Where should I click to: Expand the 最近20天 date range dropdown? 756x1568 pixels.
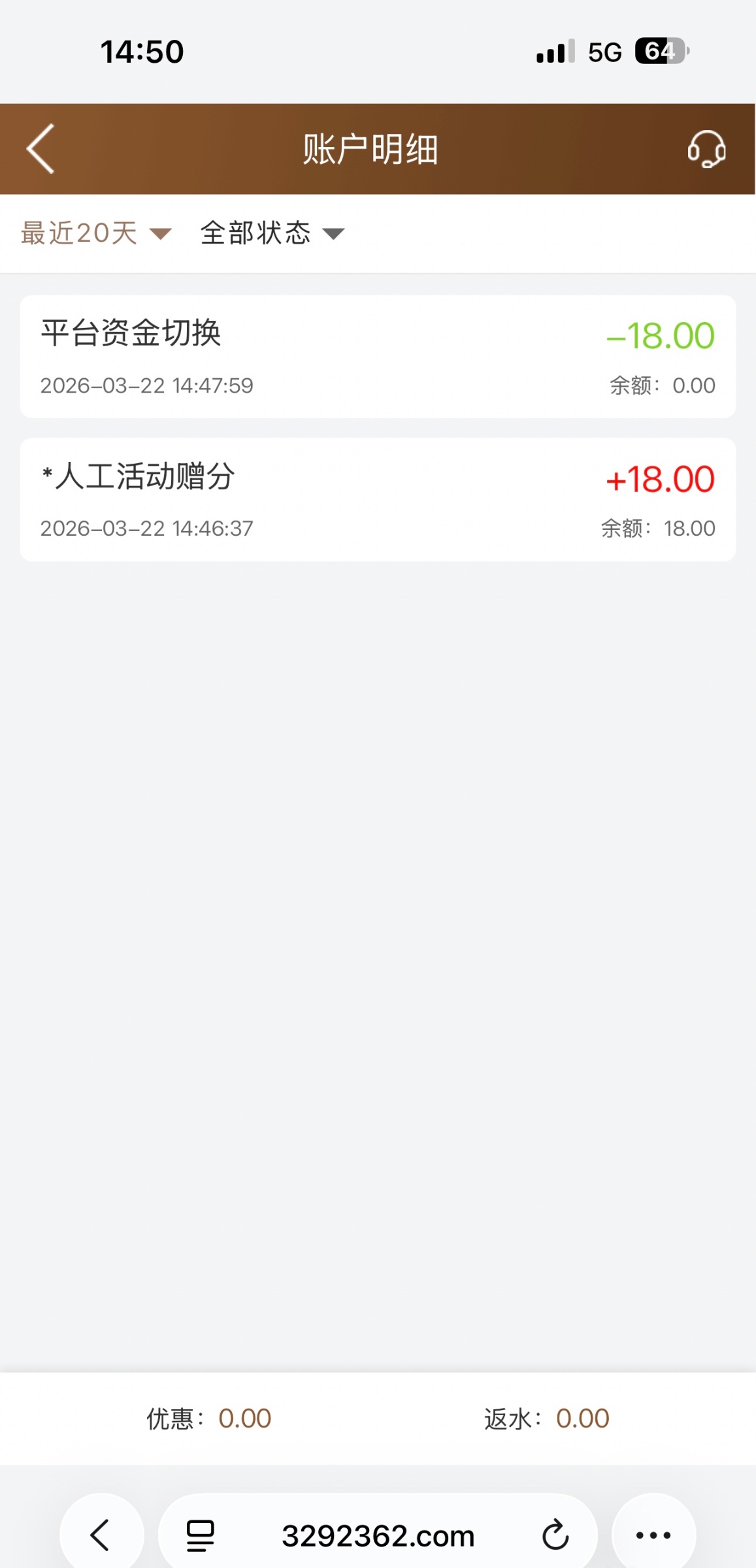pyautogui.click(x=95, y=233)
